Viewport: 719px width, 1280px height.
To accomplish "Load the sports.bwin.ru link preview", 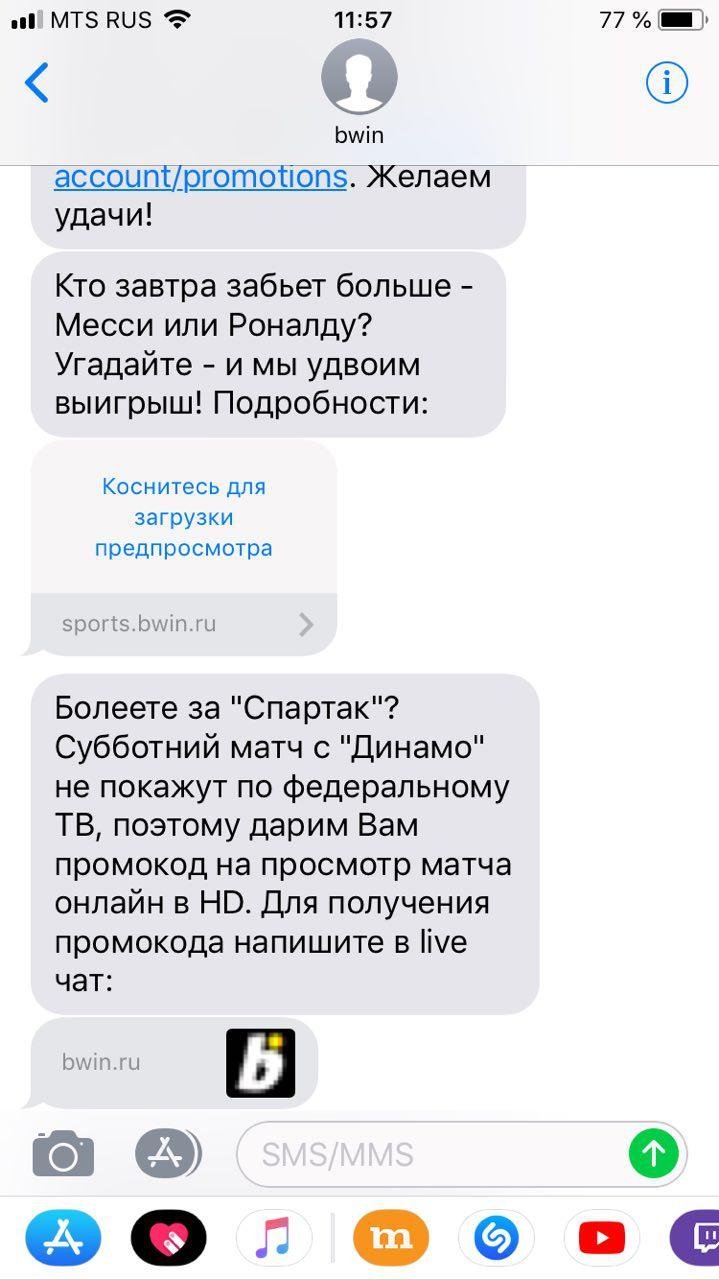I will tap(184, 518).
